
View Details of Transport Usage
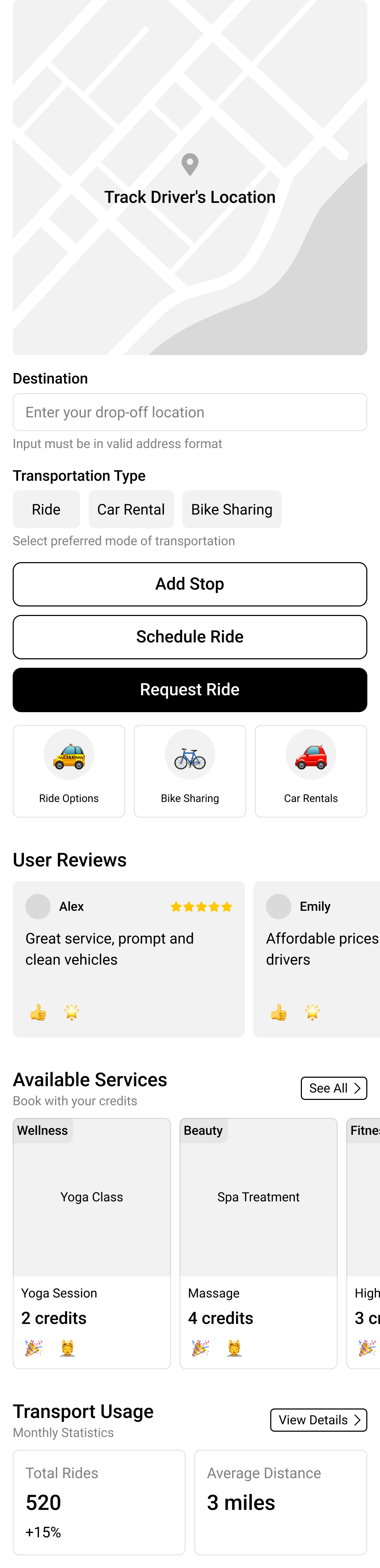pos(318,1419)
